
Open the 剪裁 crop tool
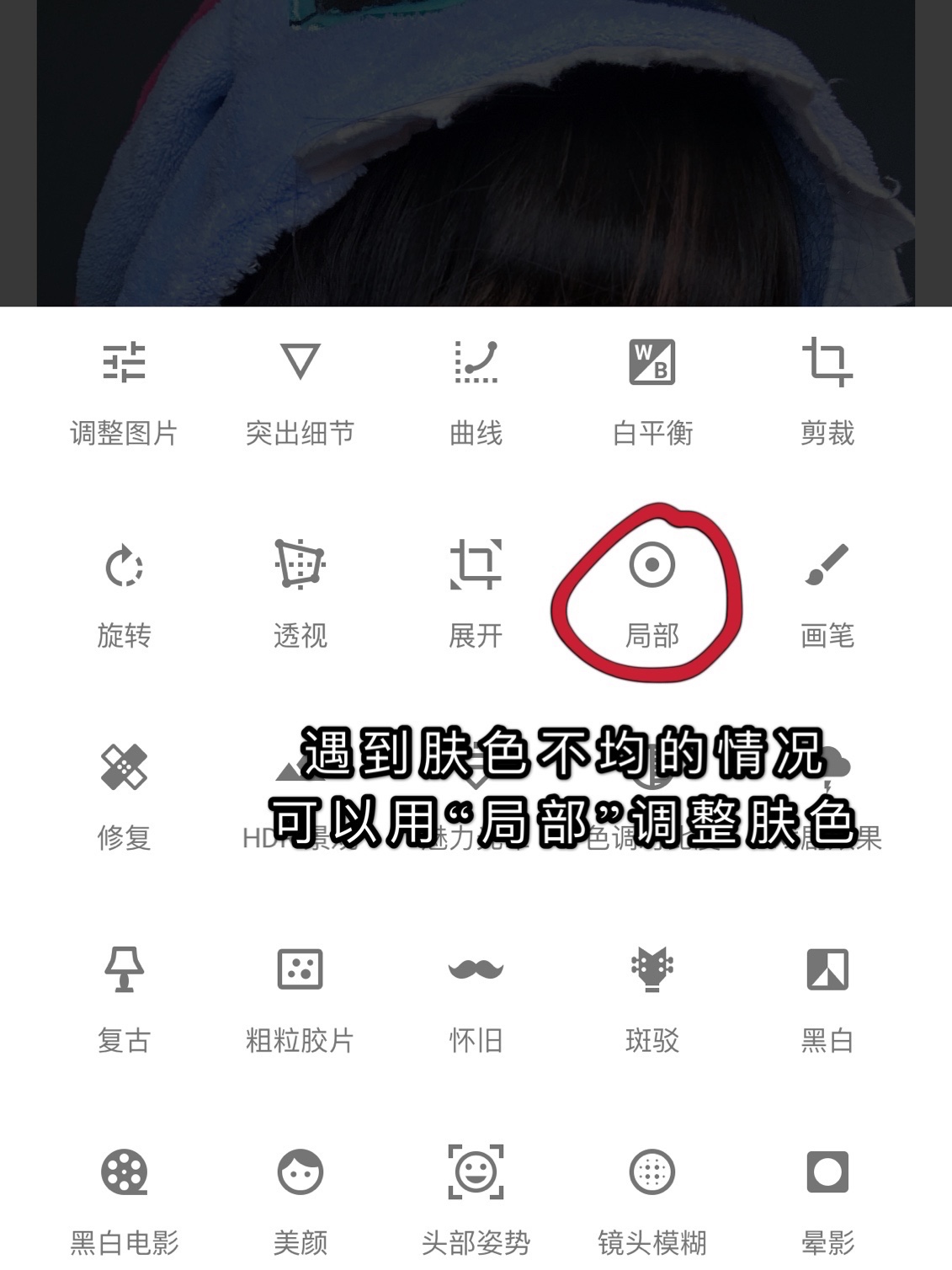pos(827,363)
